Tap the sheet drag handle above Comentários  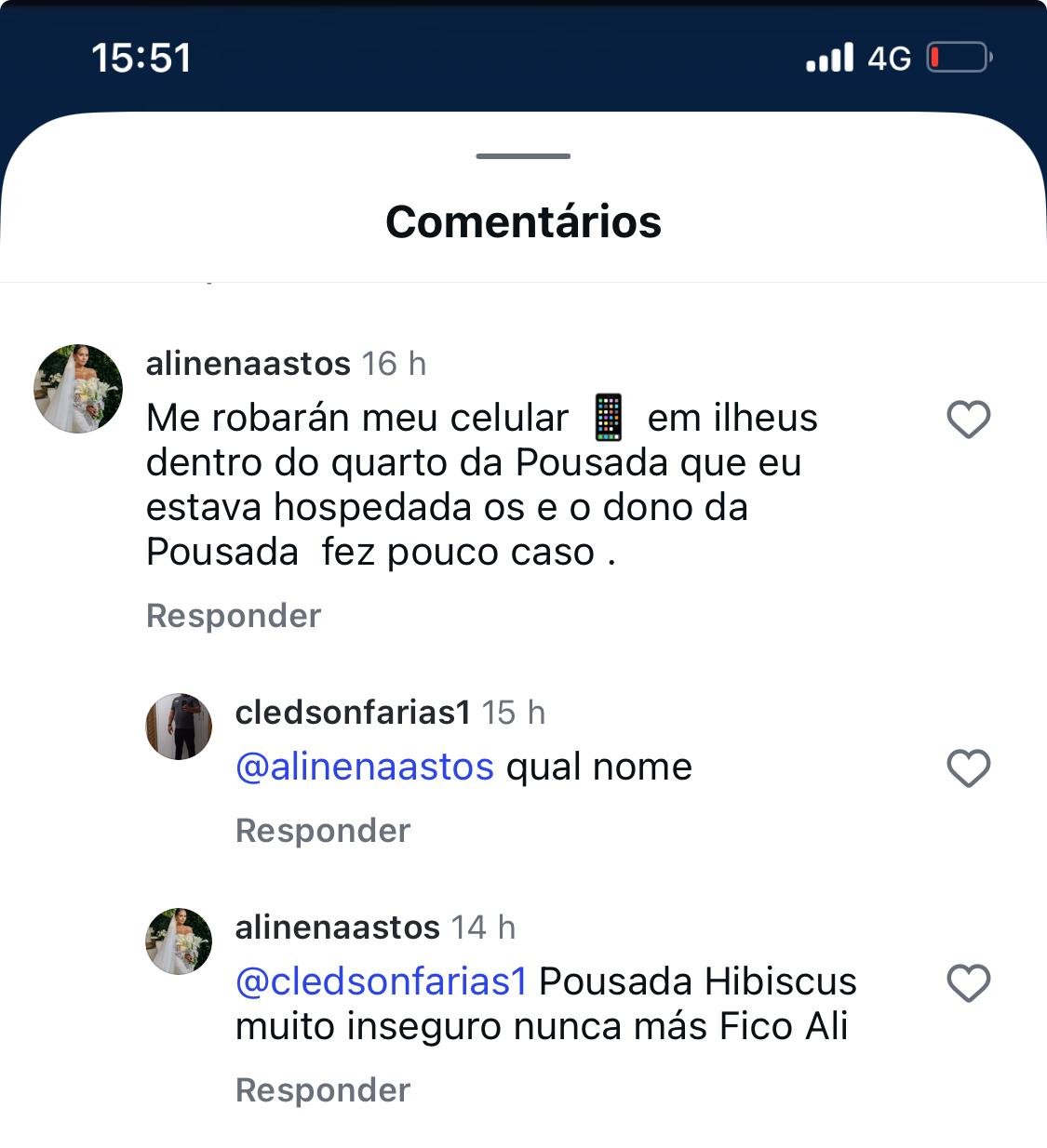tap(523, 156)
